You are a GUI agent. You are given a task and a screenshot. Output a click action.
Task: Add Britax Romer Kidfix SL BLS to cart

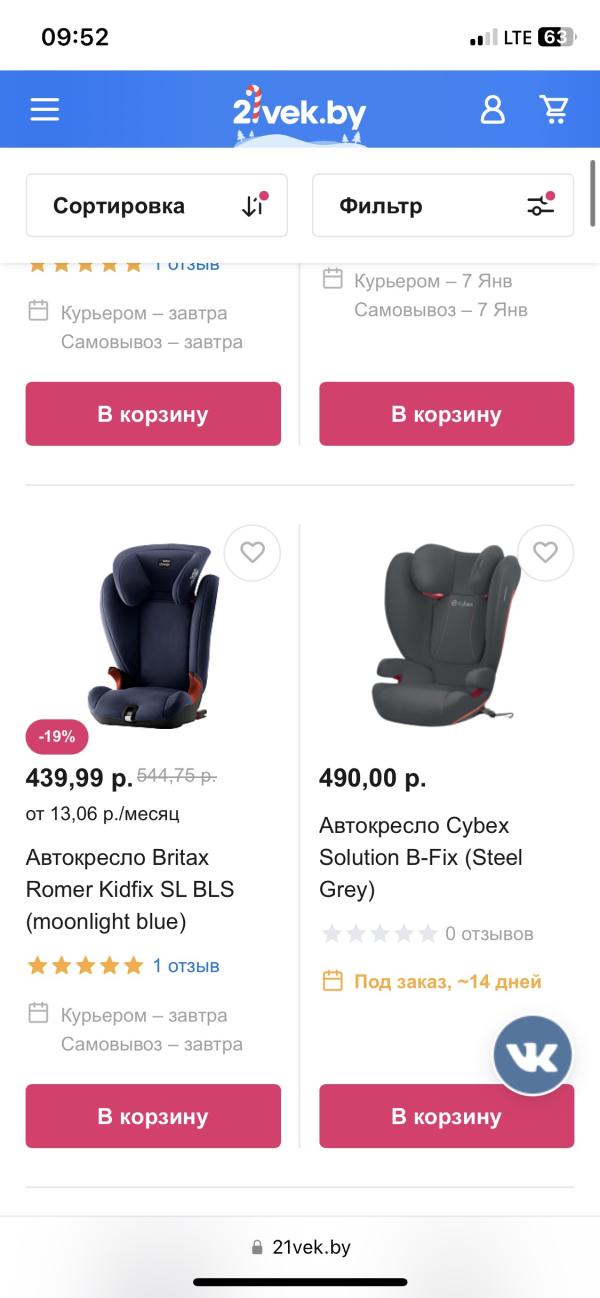(x=153, y=1116)
